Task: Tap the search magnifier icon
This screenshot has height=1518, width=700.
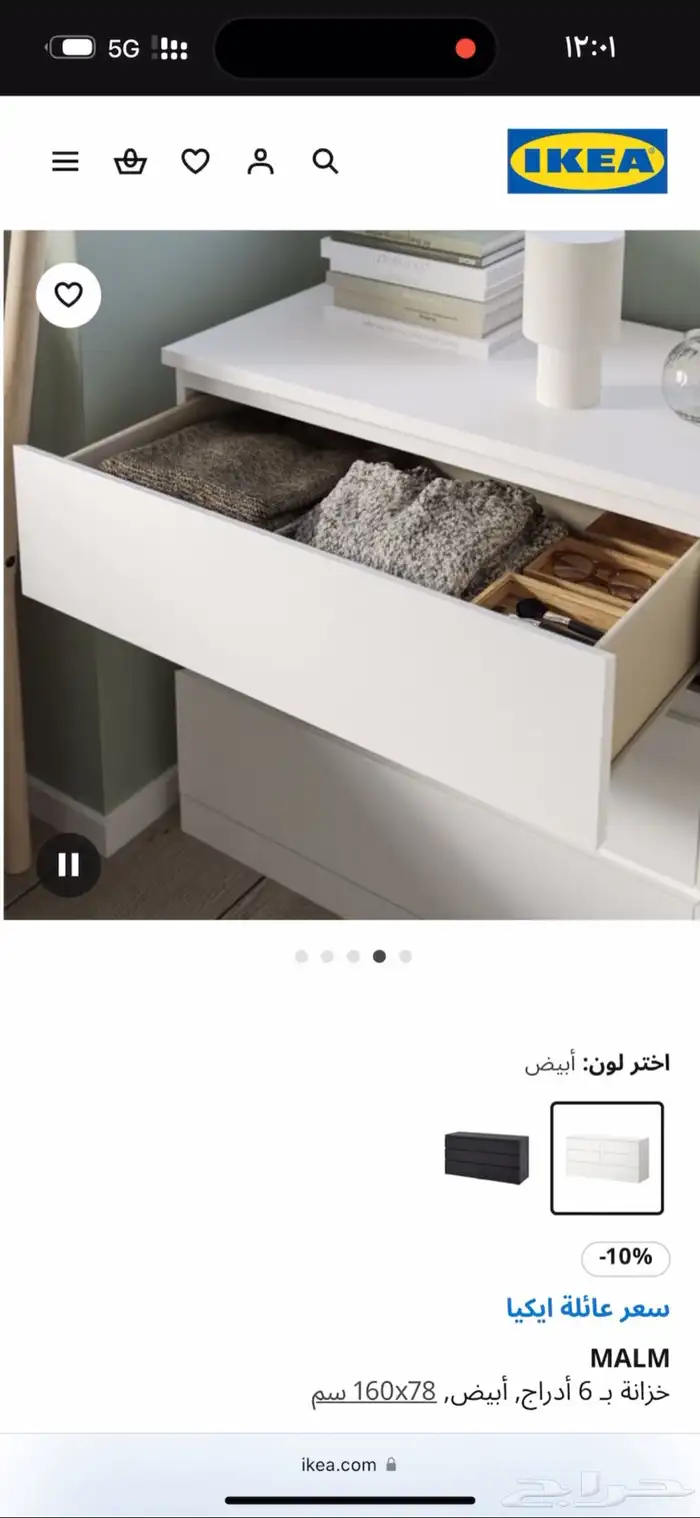Action: 325,161
